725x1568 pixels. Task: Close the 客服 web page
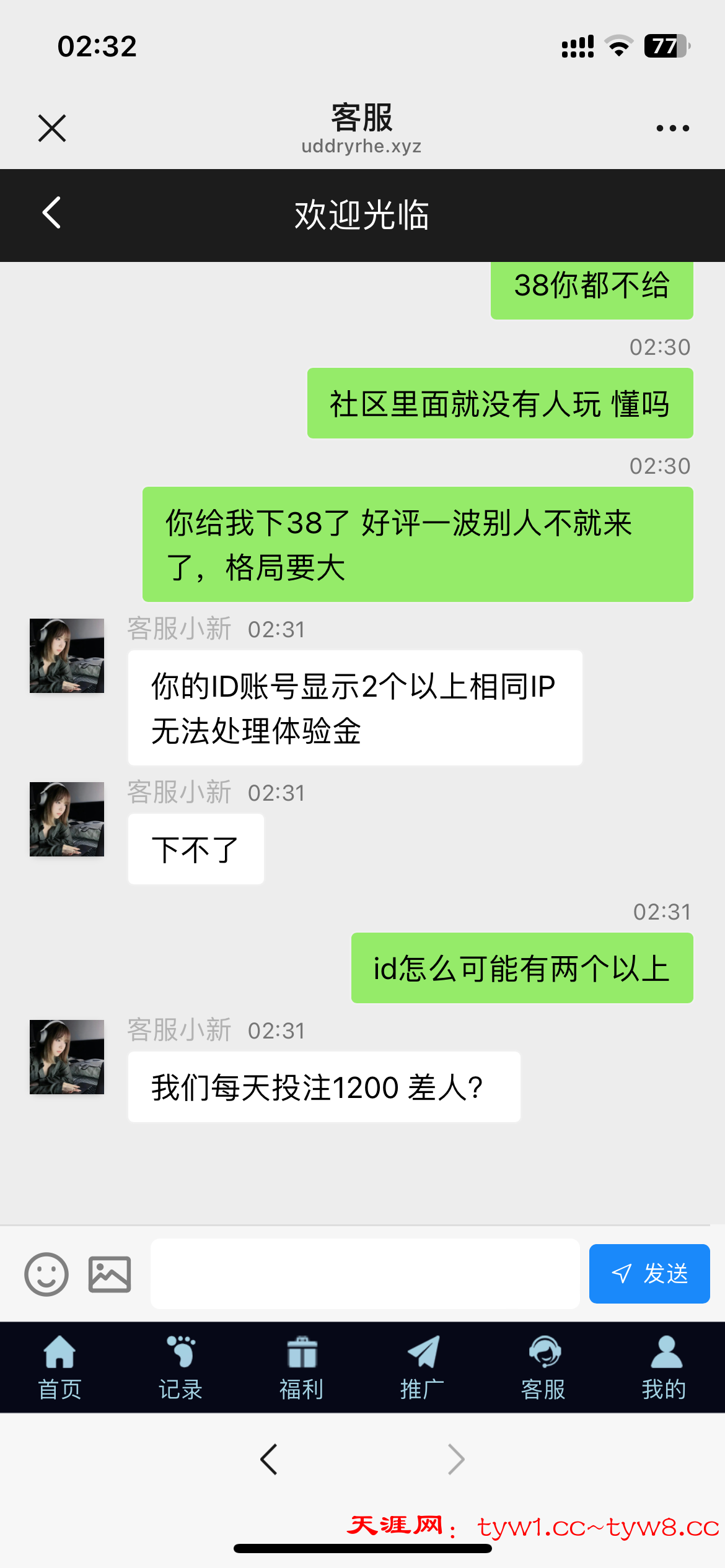(52, 128)
